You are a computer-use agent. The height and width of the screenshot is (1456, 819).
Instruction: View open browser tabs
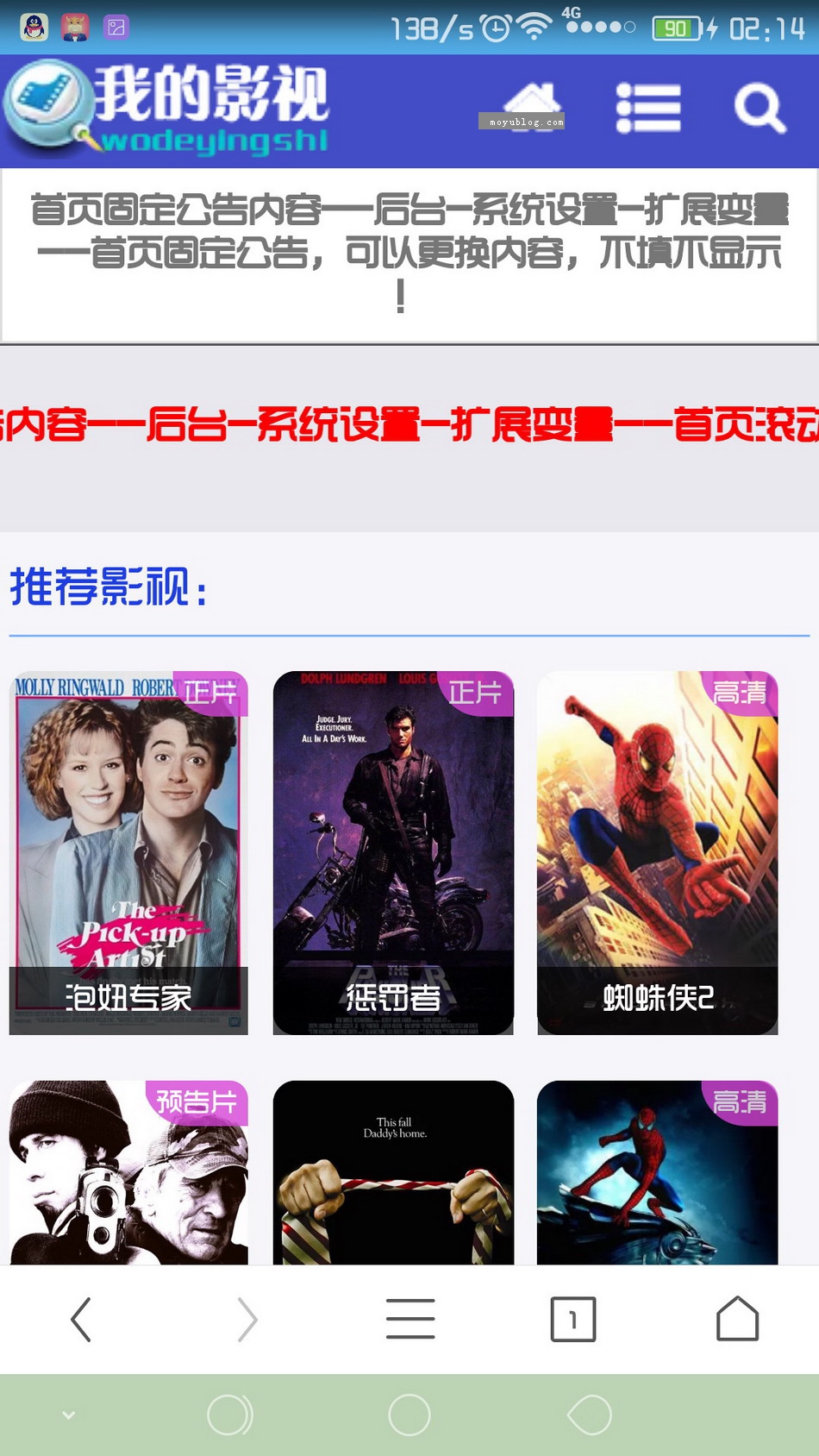(x=573, y=1319)
